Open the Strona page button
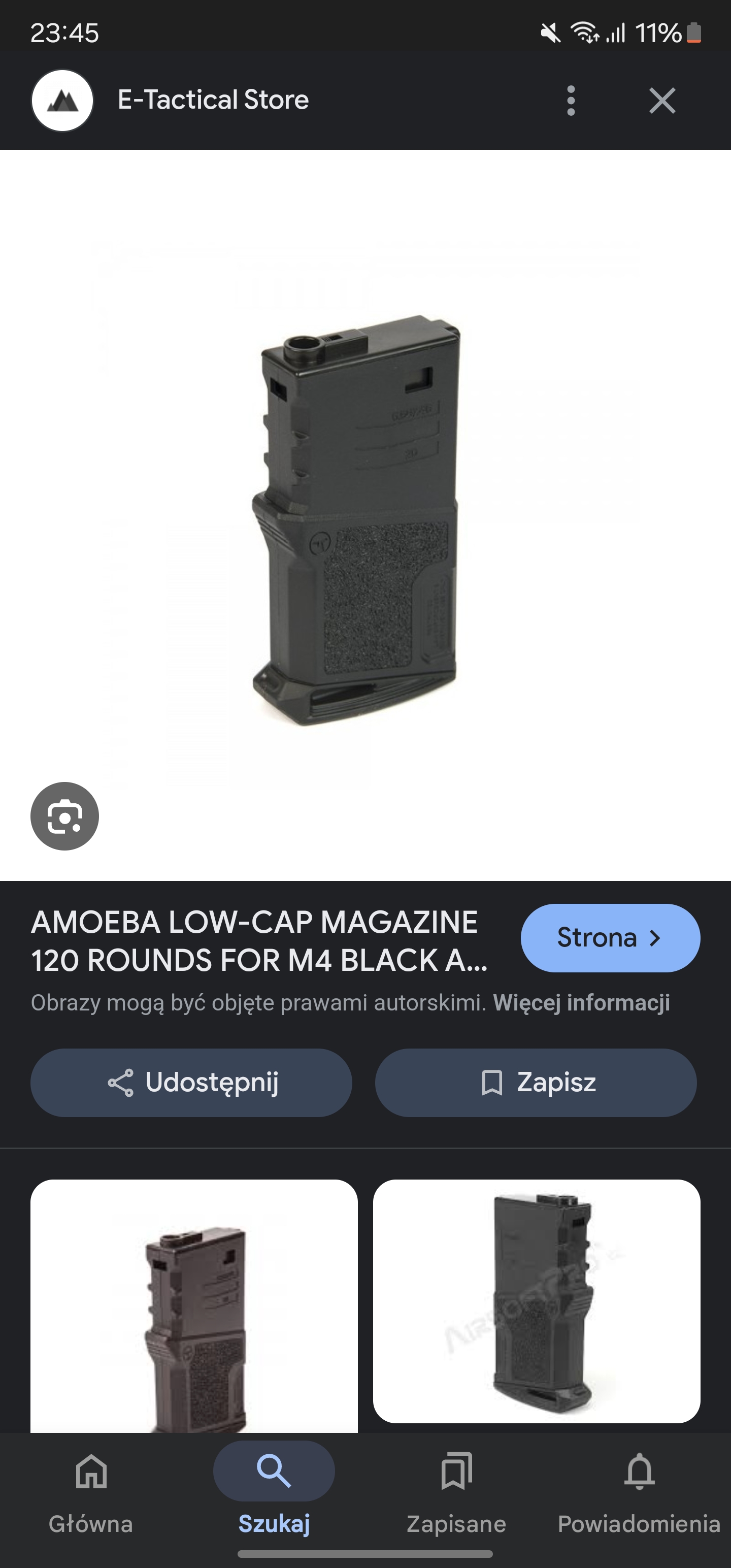 (x=610, y=938)
